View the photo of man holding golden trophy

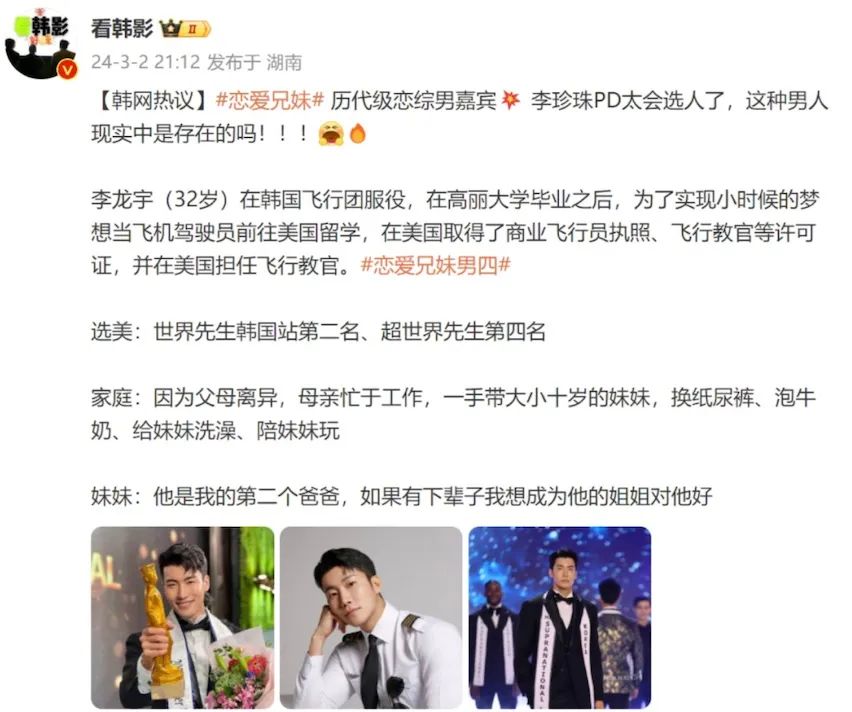183,618
